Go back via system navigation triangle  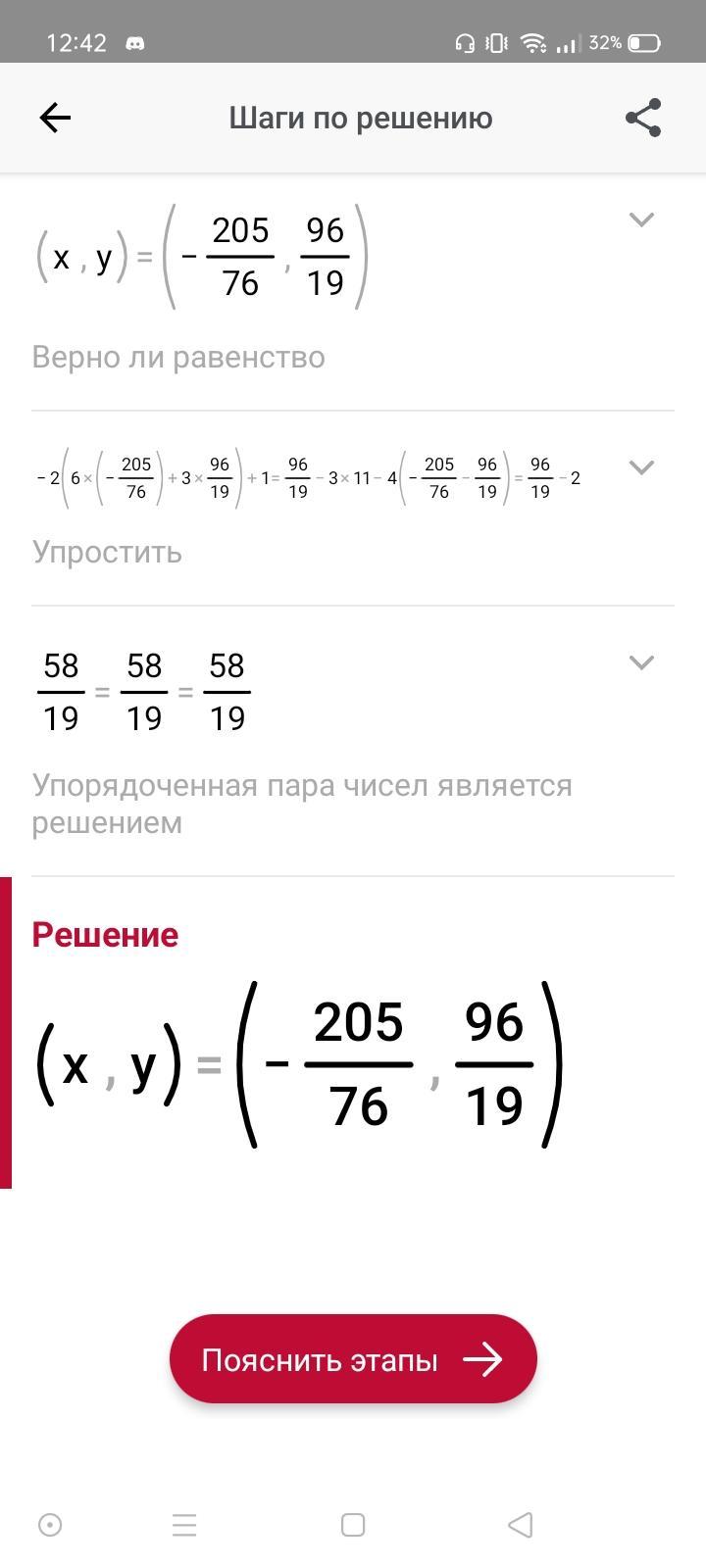[x=521, y=1525]
